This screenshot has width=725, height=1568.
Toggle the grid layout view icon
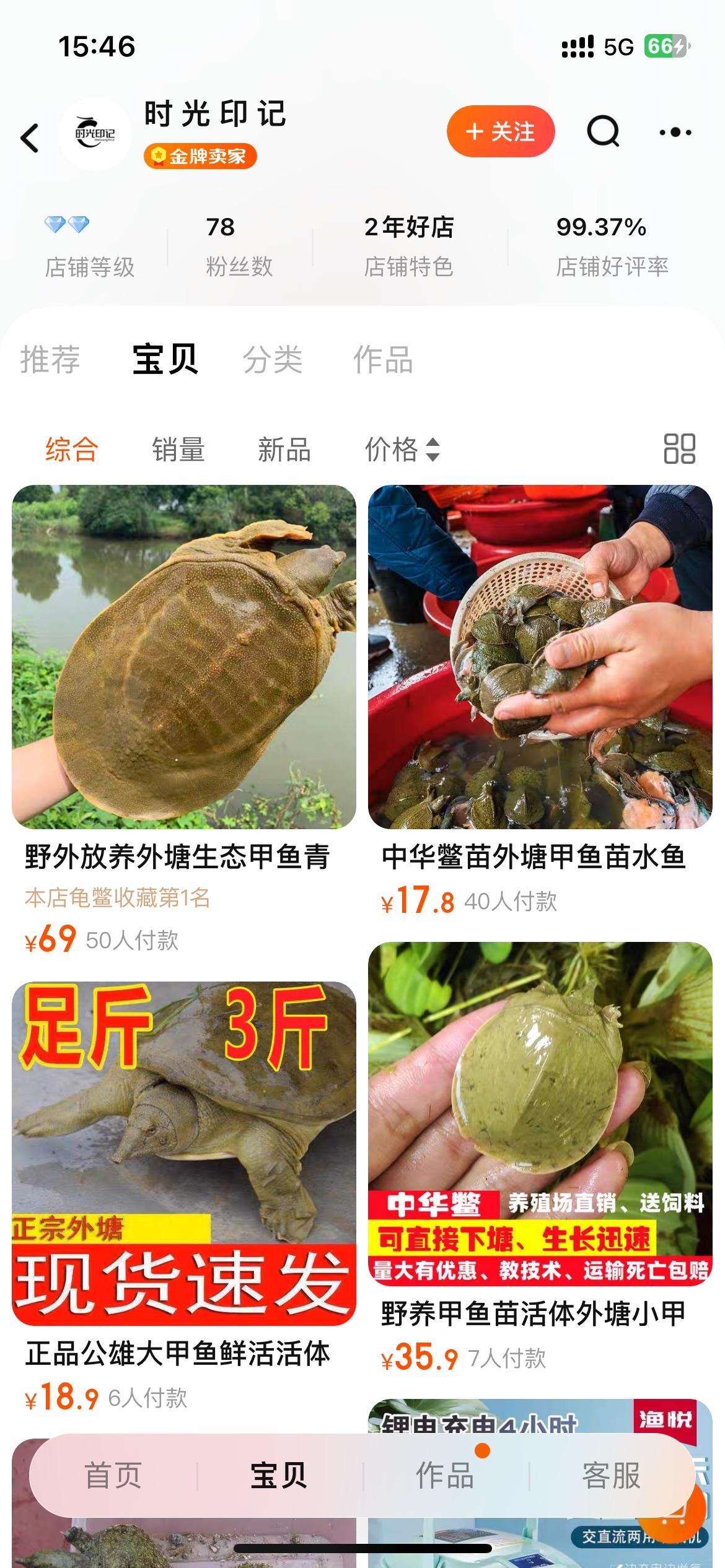click(x=679, y=449)
